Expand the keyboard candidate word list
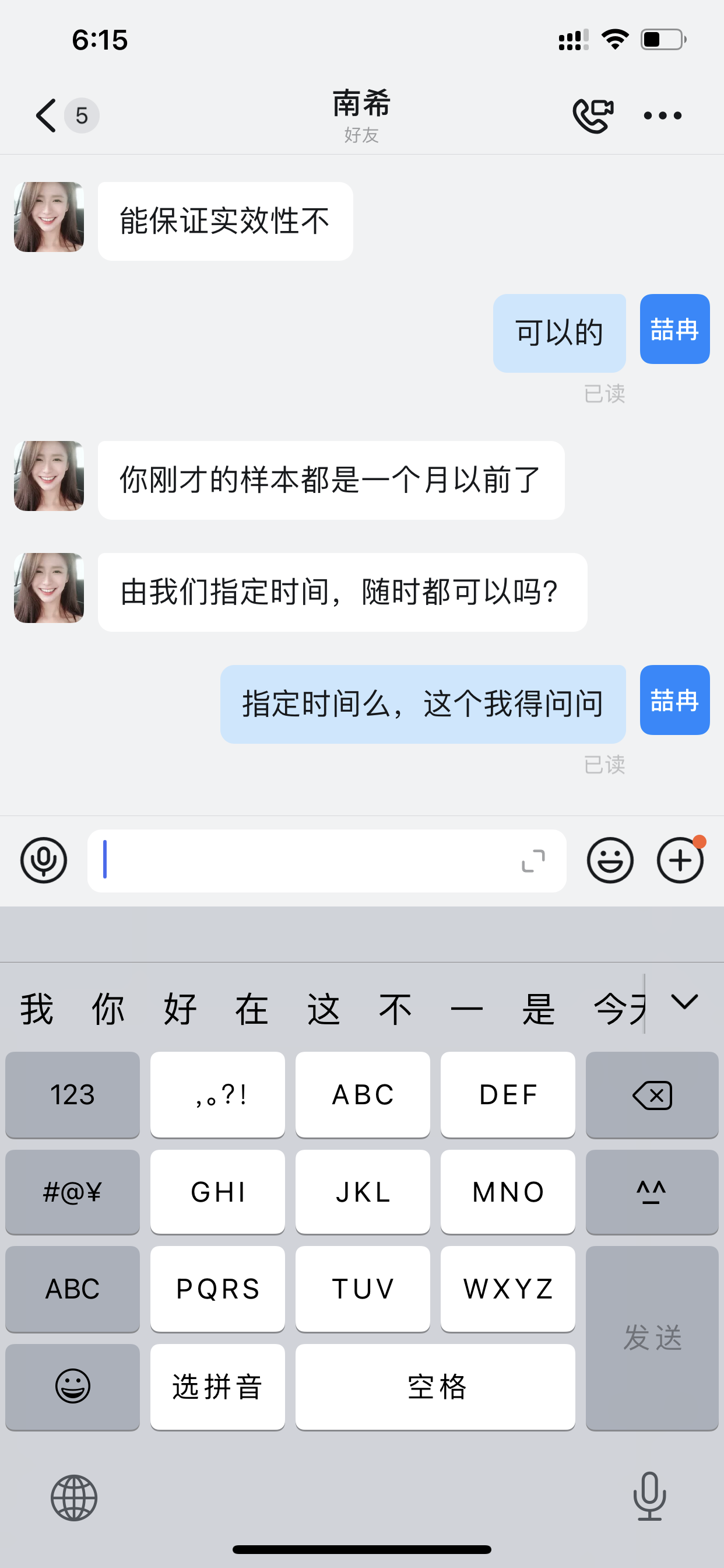Viewport: 724px width, 1568px height. point(684,1003)
